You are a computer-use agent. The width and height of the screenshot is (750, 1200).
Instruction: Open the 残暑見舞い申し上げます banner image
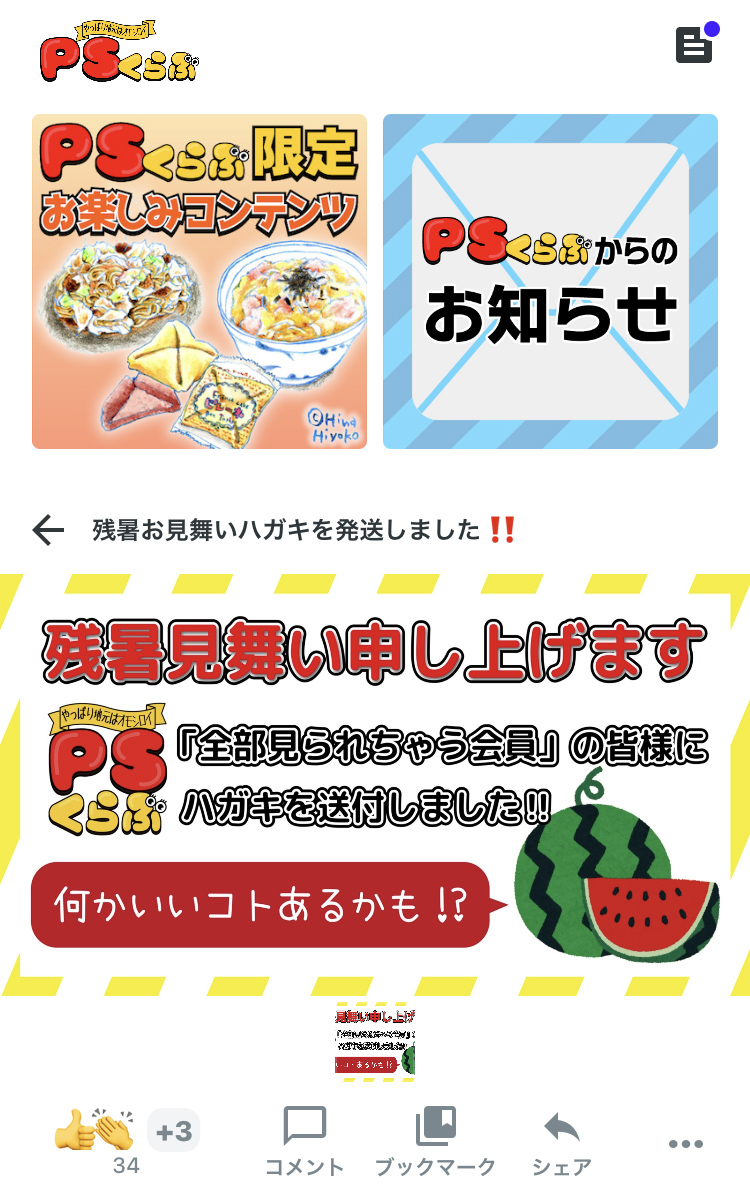pyautogui.click(x=375, y=785)
